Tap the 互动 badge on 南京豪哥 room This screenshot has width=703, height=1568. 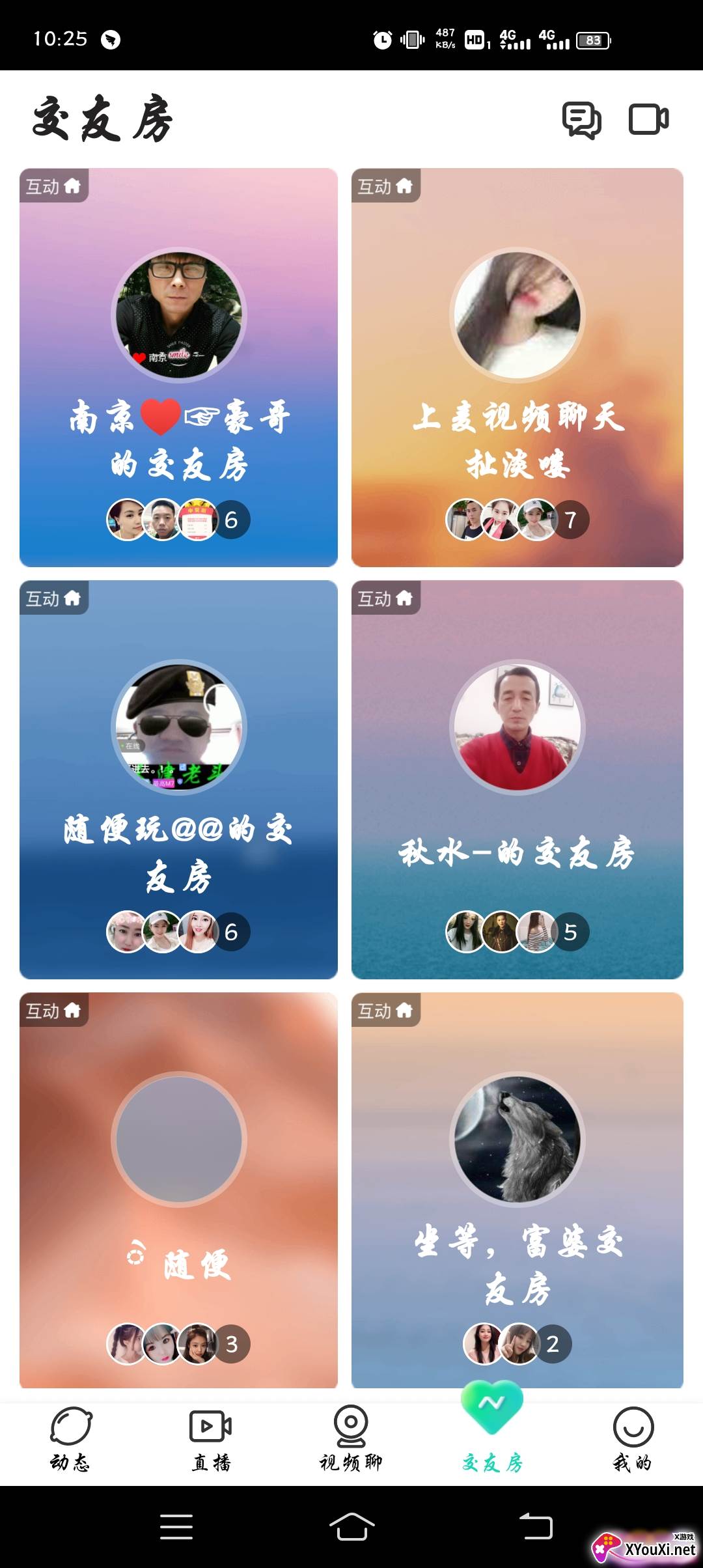tap(55, 186)
